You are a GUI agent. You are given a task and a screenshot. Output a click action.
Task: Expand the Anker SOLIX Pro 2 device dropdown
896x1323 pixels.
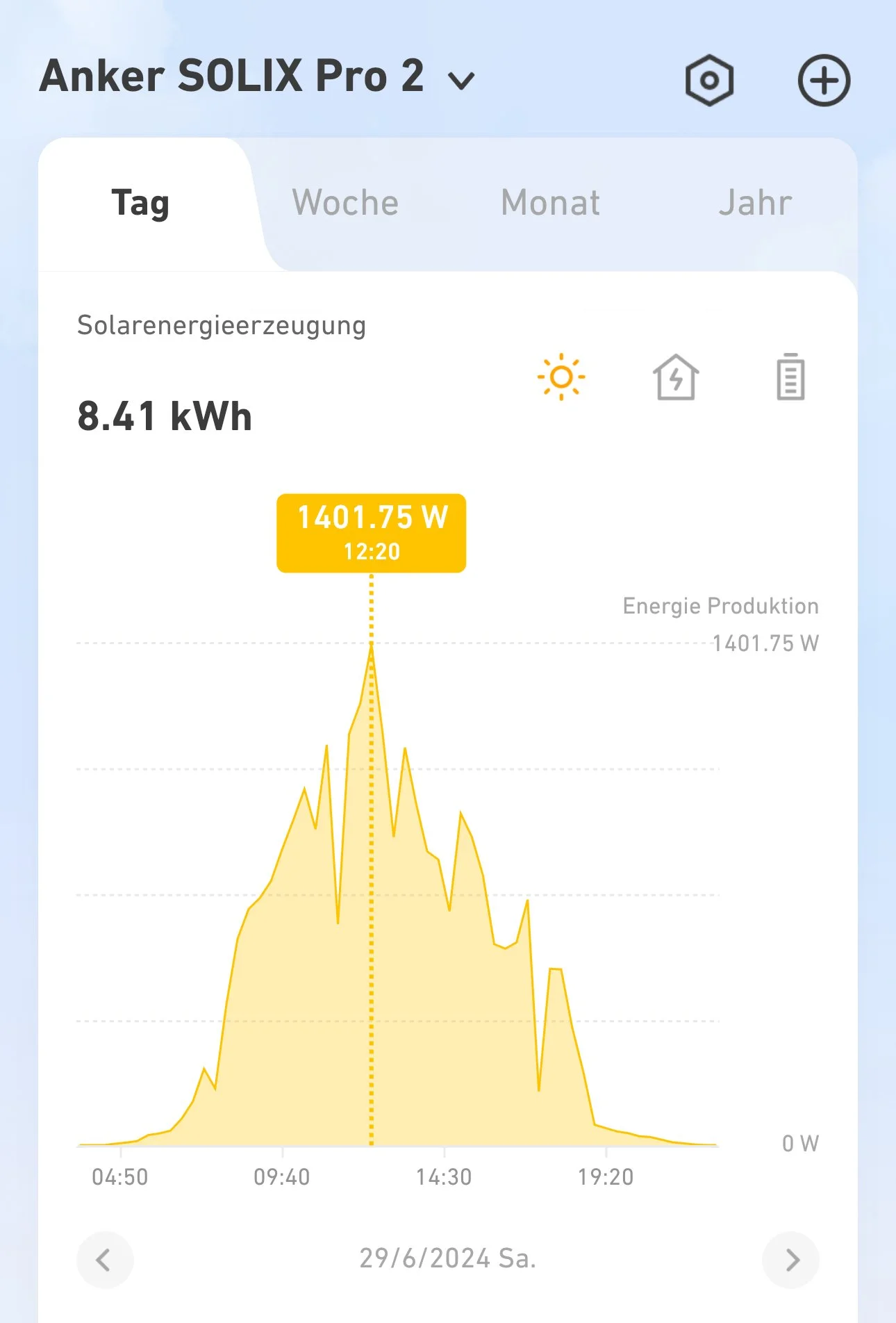coord(461,81)
